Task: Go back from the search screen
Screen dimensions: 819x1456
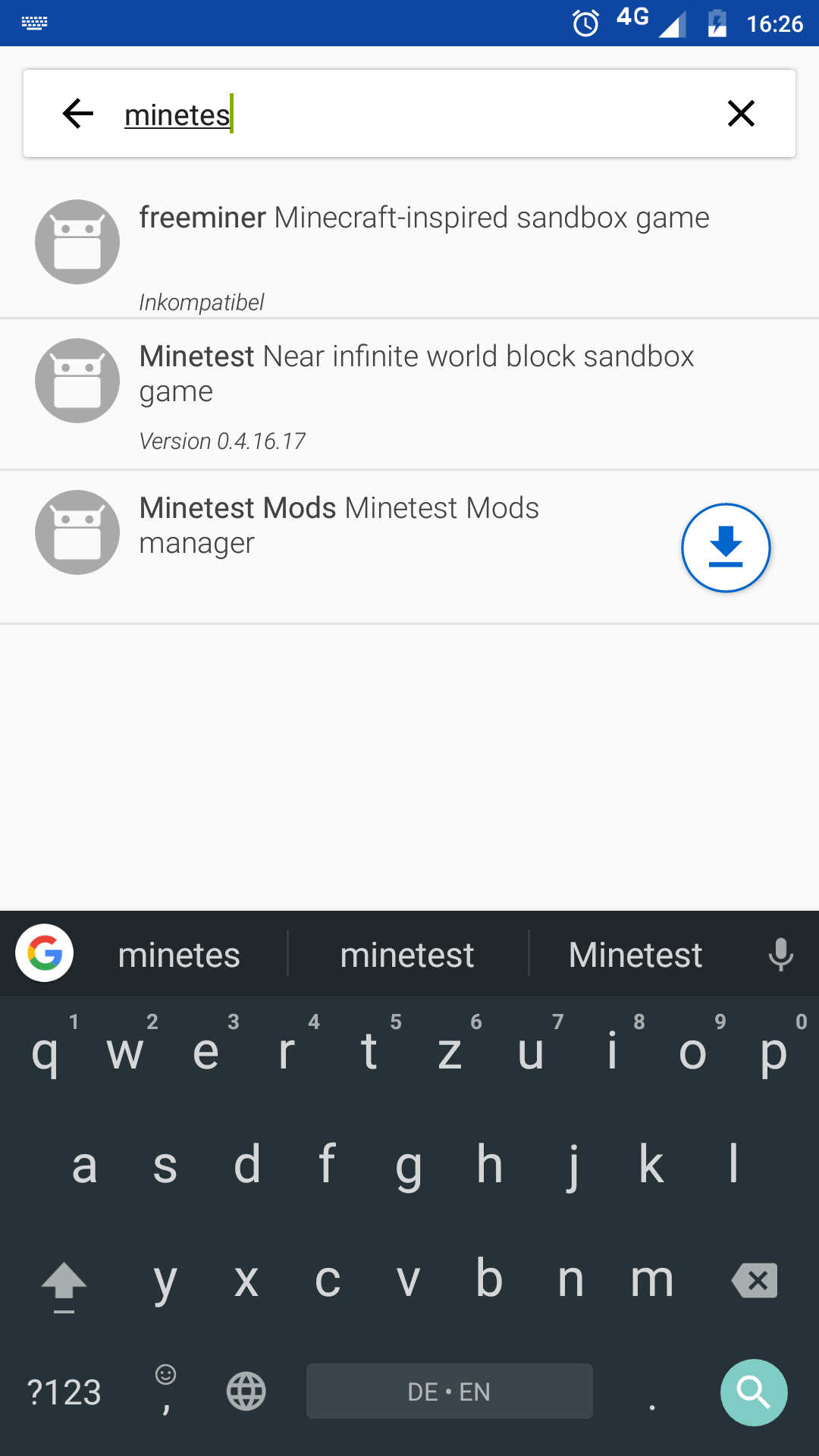Action: (77, 114)
